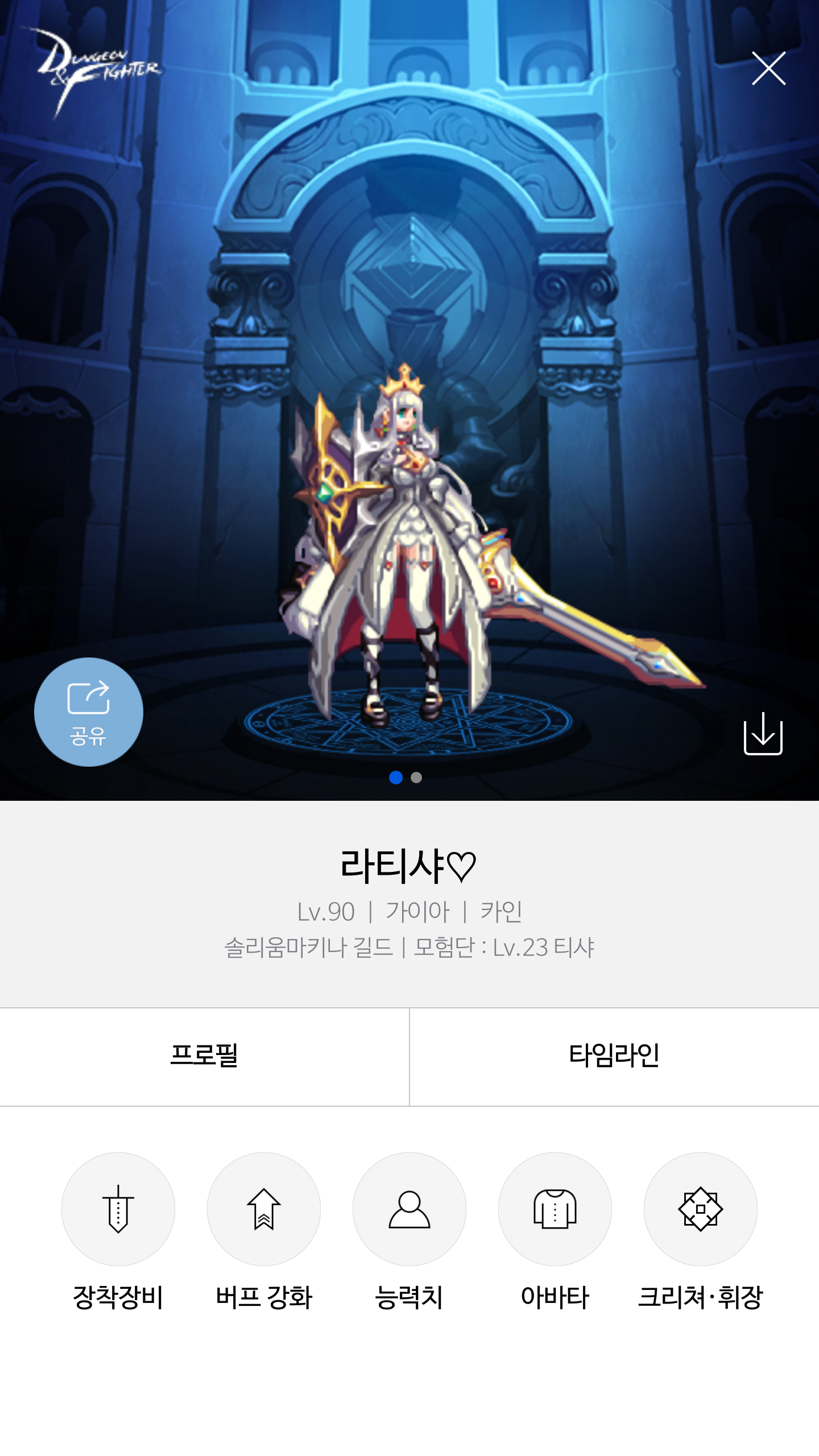
Task: Select the second page indicator dot
Action: [416, 777]
